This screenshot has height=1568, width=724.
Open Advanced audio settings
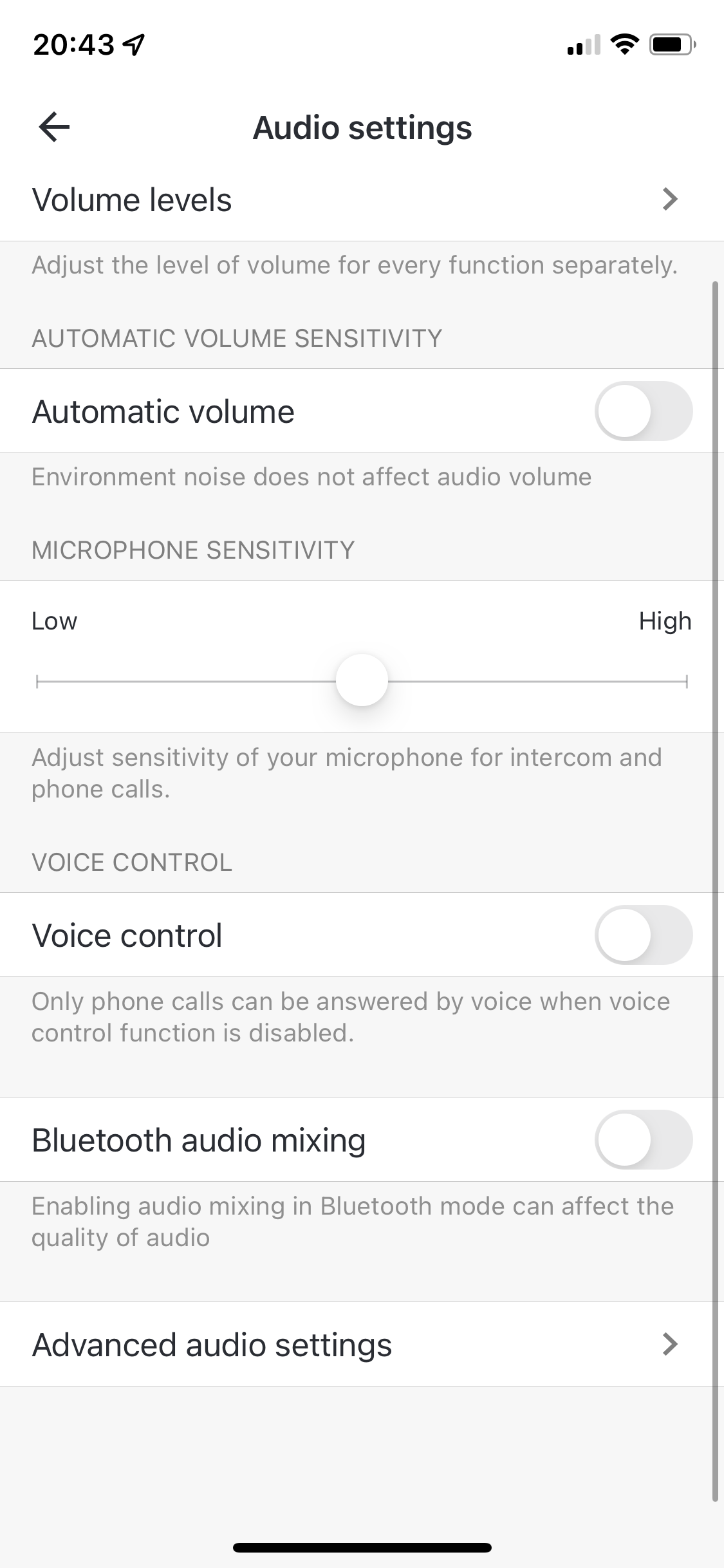click(360, 1345)
